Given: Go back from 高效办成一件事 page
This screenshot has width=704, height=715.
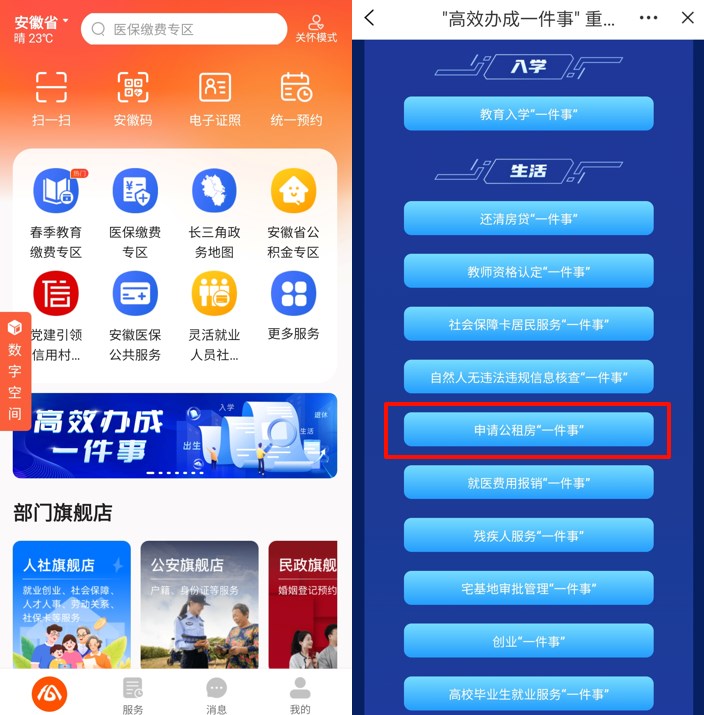Looking at the screenshot, I should pyautogui.click(x=370, y=18).
